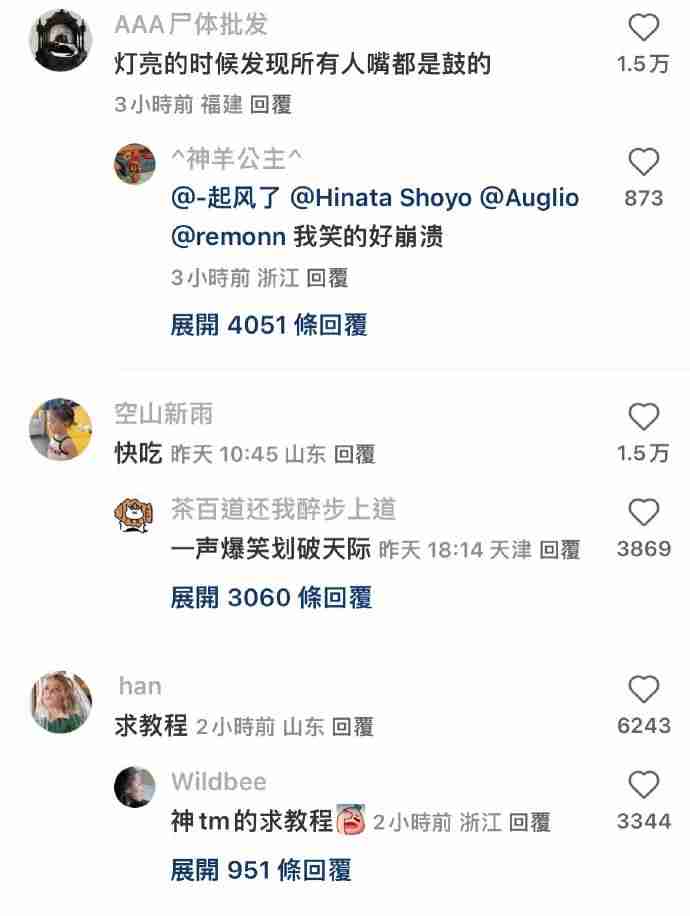Screen dimensions: 690x916
Task: Reply to ^神羊公主^'s comment
Action: pyautogui.click(x=327, y=278)
